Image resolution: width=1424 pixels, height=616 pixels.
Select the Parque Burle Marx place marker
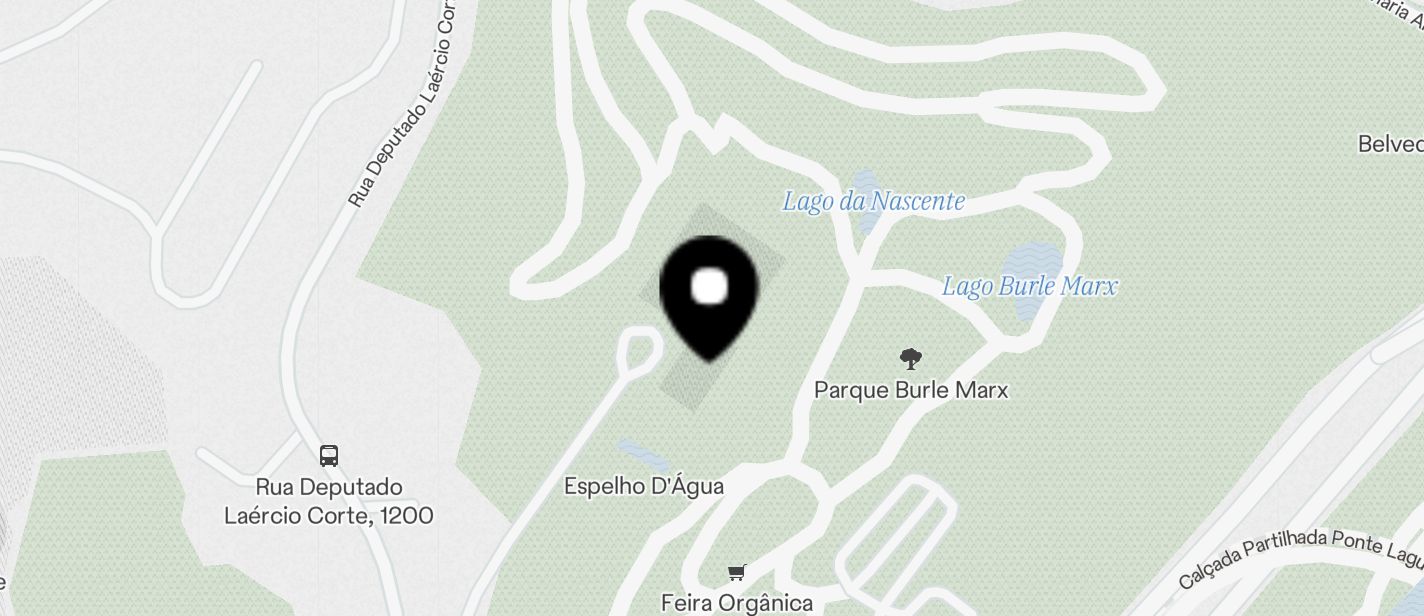[x=910, y=359]
